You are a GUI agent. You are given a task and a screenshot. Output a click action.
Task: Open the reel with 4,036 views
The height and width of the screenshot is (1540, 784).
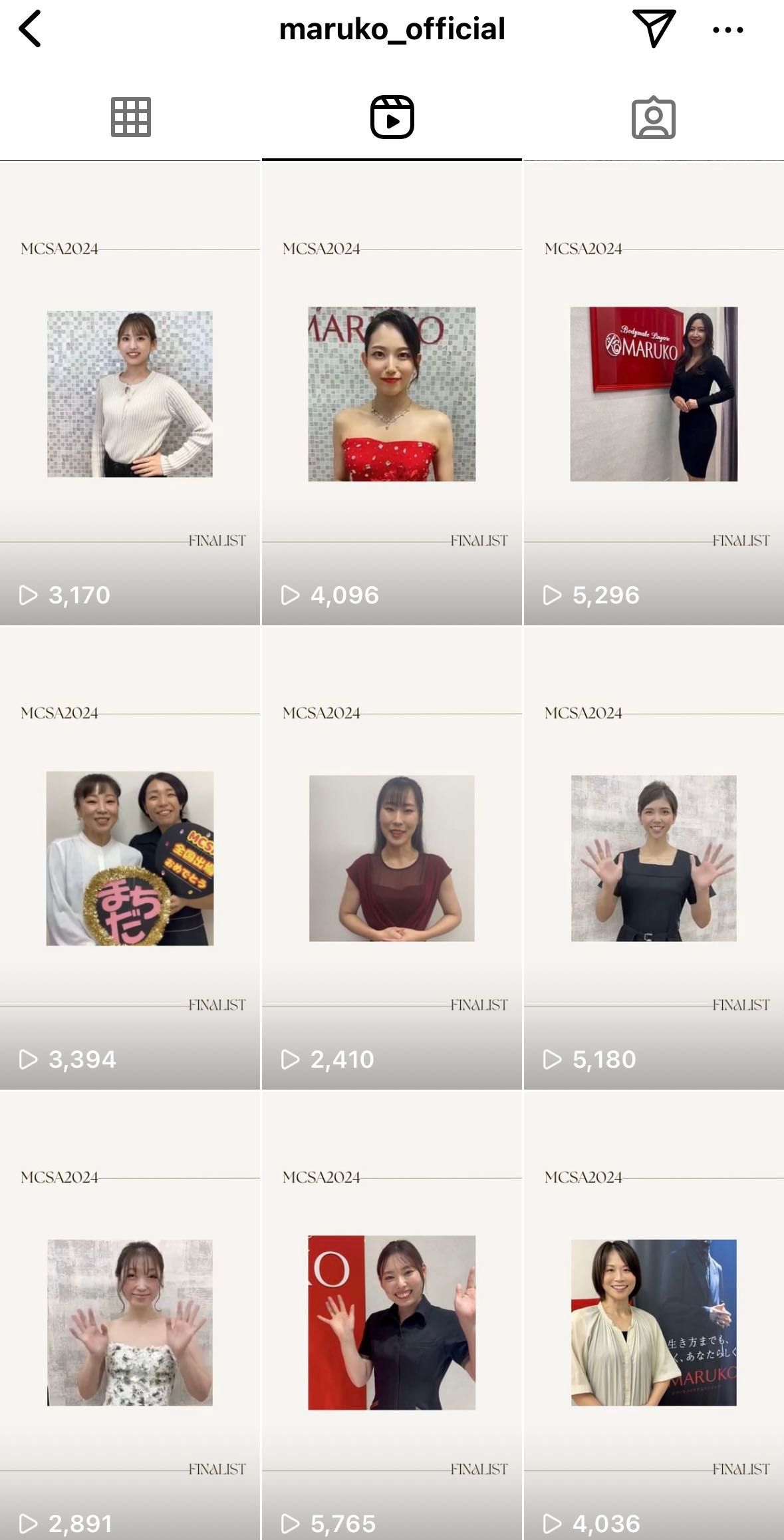[x=654, y=1322]
